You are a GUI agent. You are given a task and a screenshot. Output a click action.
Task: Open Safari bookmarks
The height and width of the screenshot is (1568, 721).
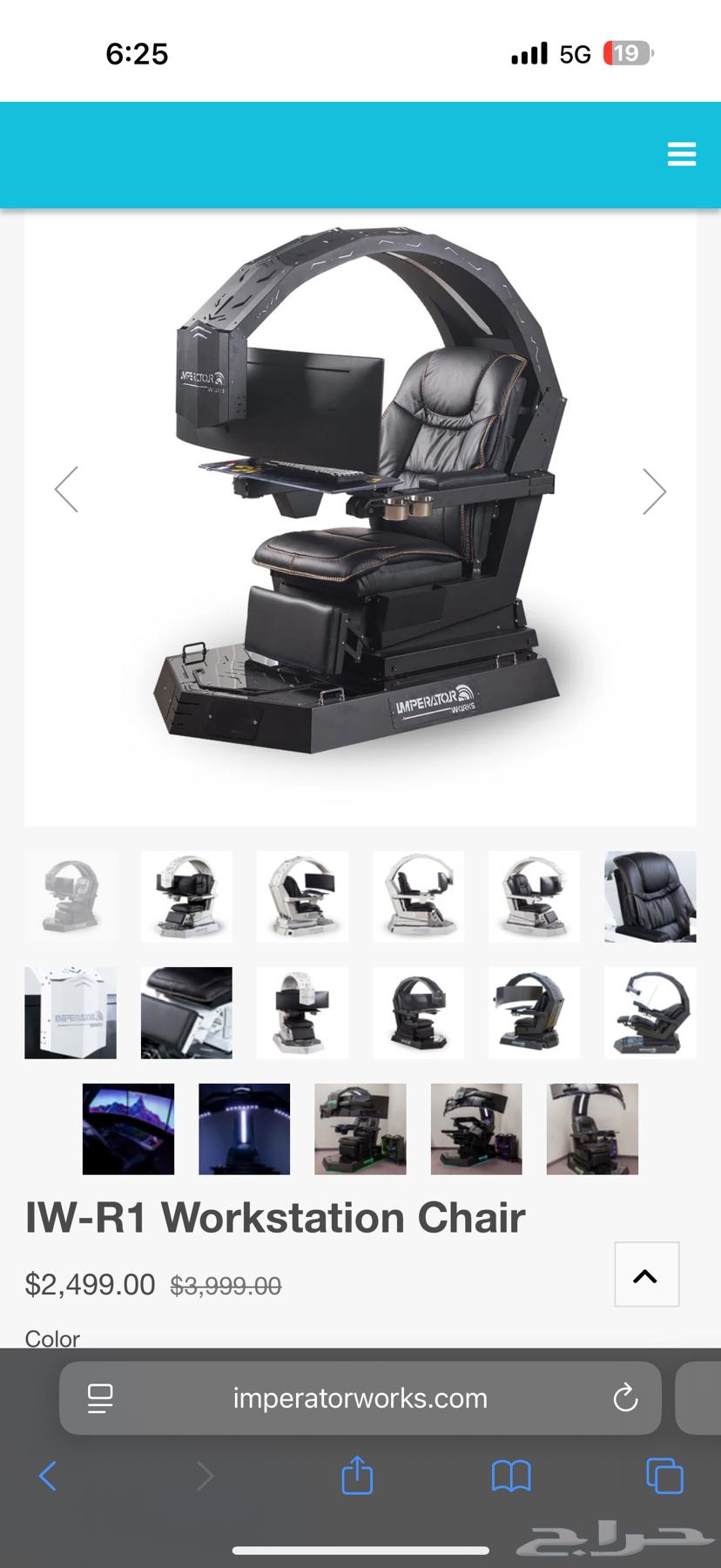point(511,1476)
